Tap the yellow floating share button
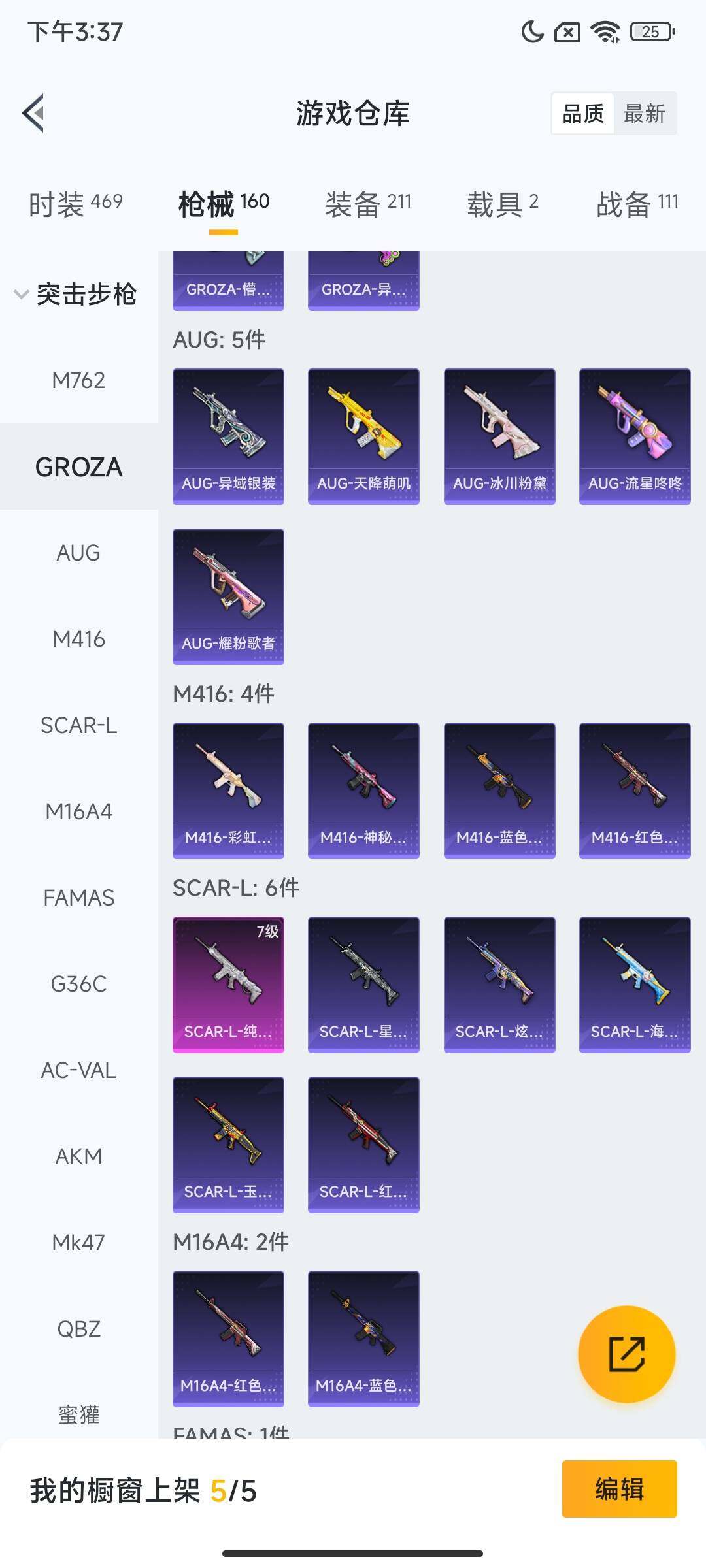 click(627, 1354)
